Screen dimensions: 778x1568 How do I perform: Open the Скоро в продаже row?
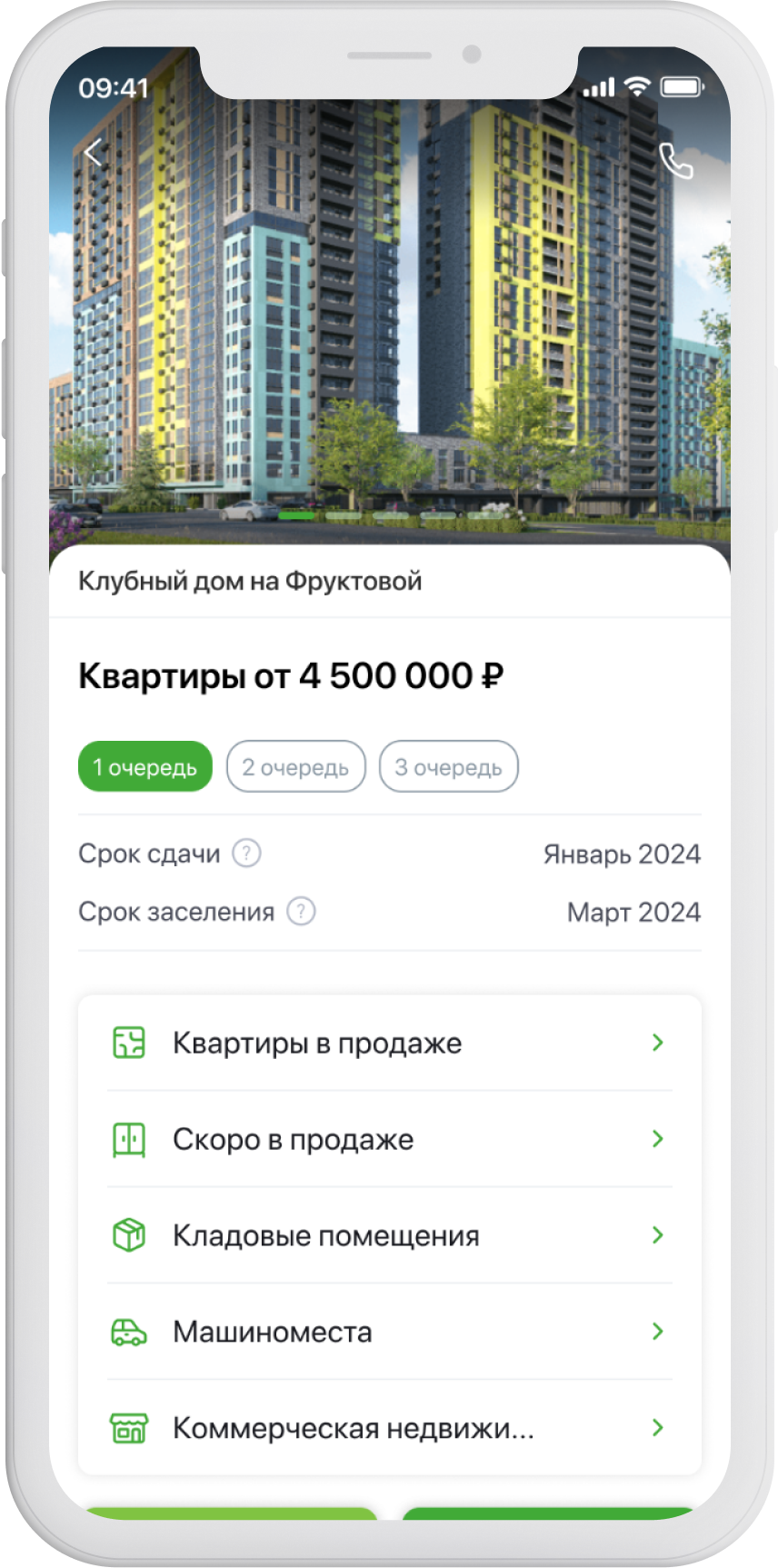pos(389,1139)
